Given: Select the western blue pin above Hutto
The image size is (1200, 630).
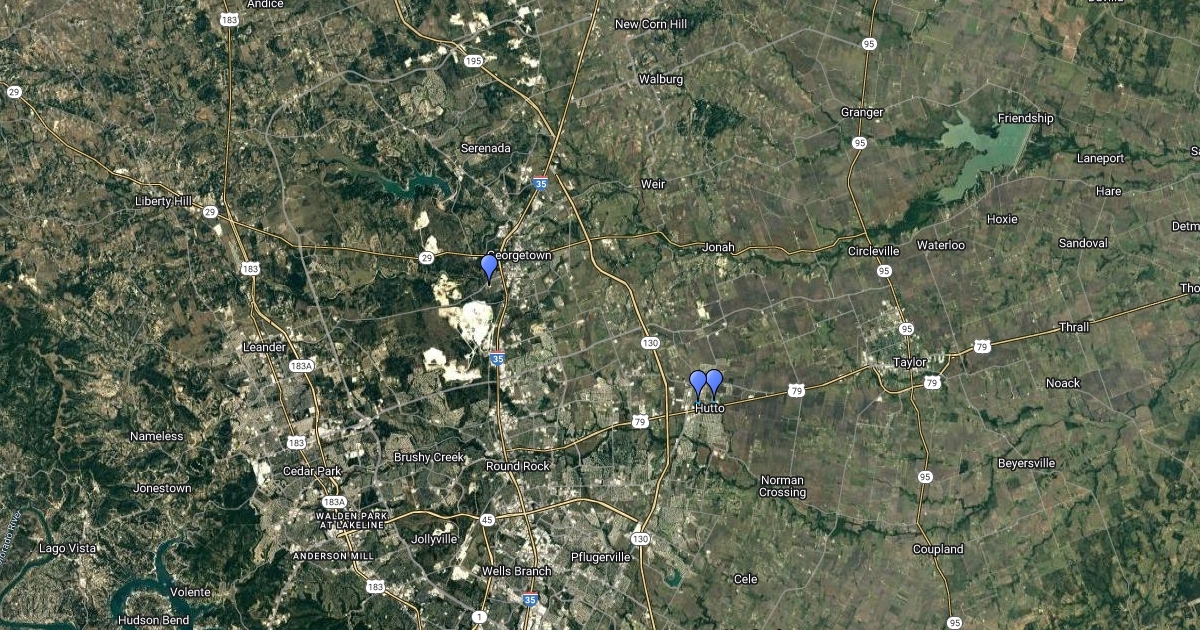Looking at the screenshot, I should point(698,382).
